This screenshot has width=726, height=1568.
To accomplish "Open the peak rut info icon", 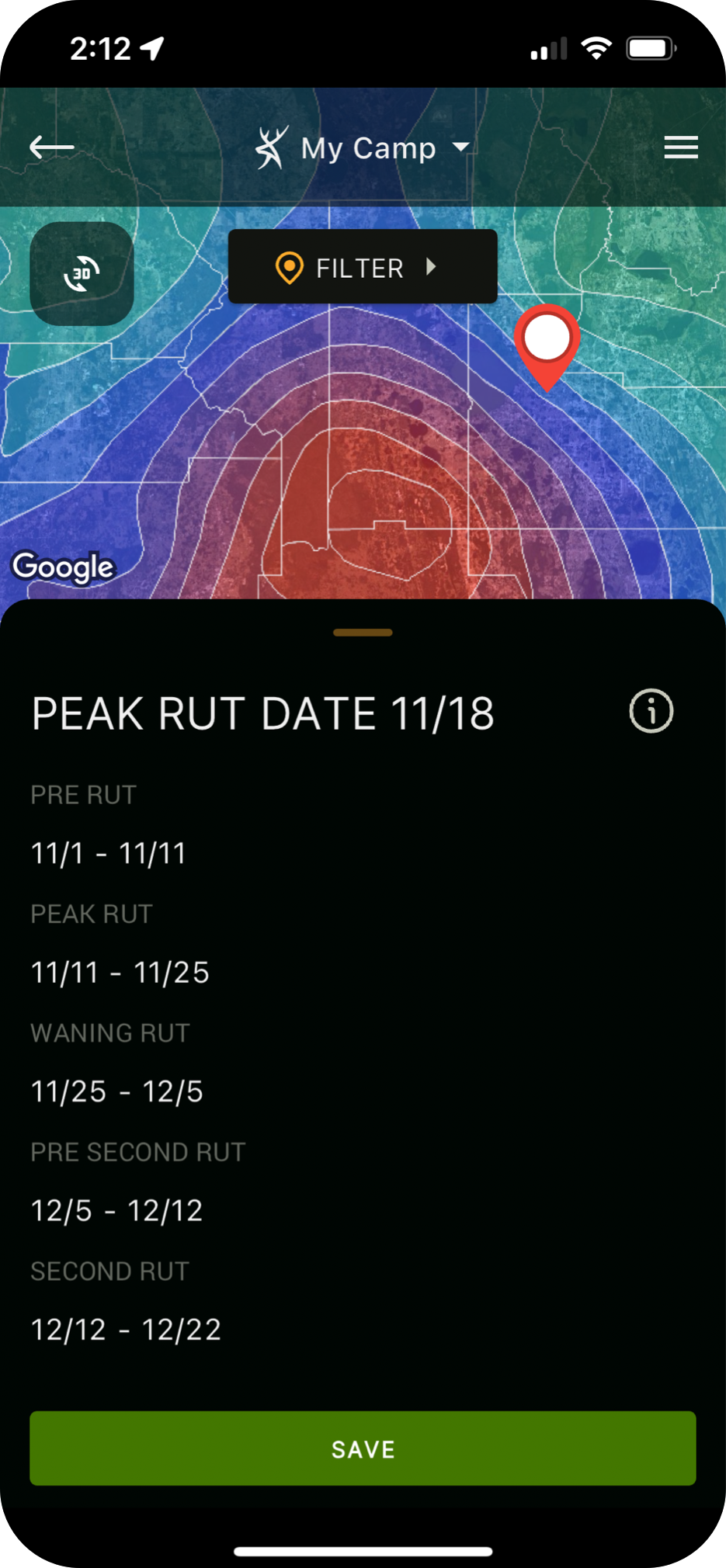I will tap(651, 710).
